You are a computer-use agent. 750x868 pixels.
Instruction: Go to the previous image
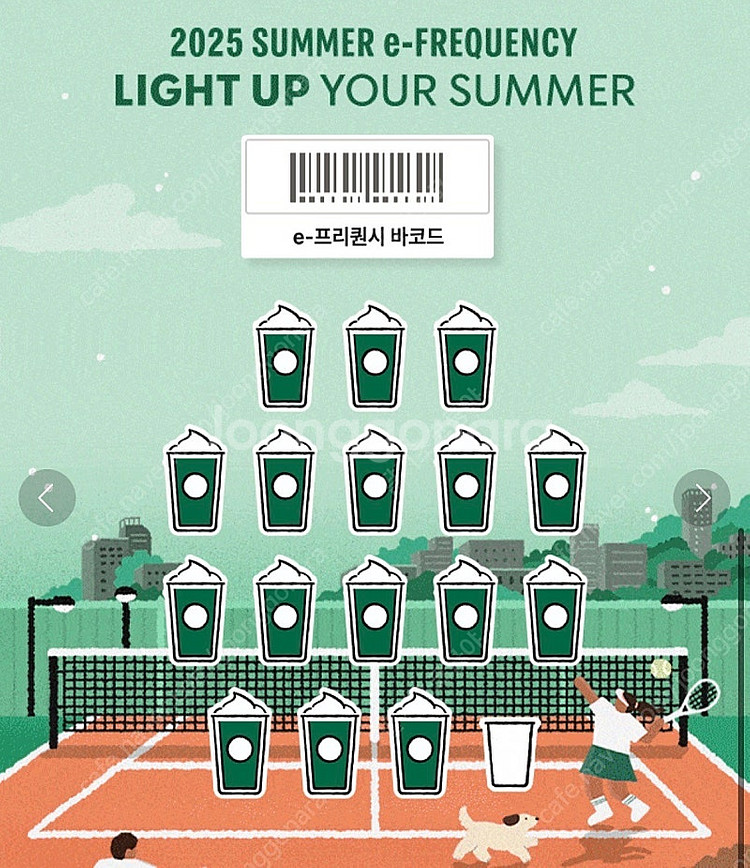[x=47, y=497]
